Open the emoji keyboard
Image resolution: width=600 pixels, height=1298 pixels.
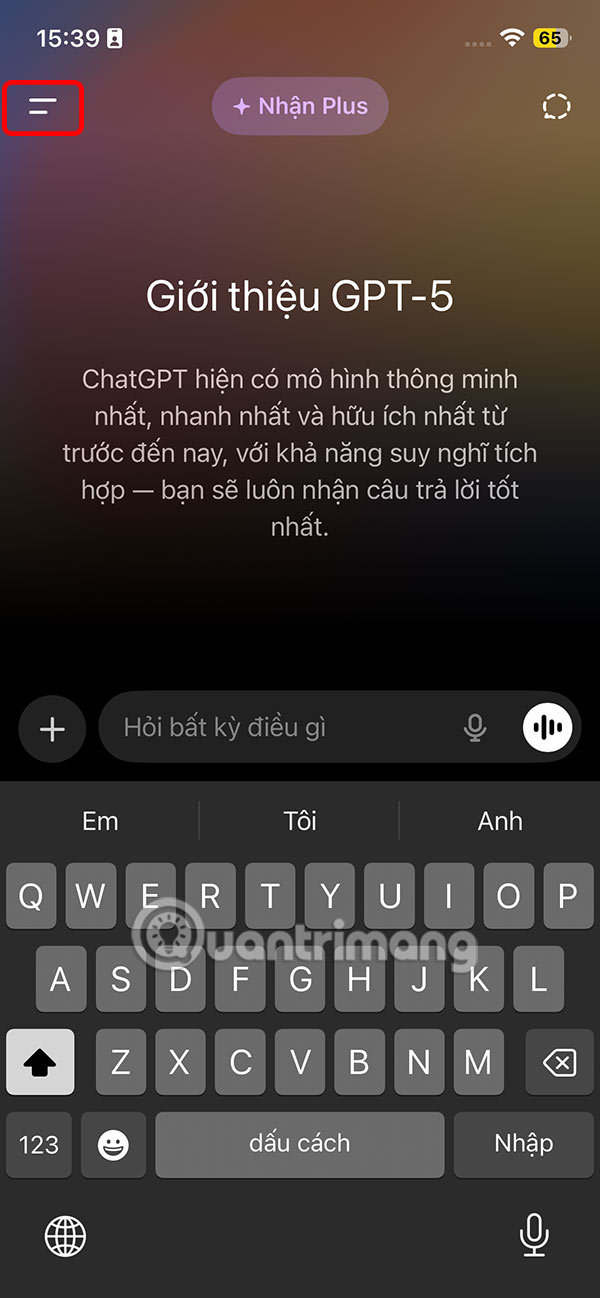[x=113, y=1143]
